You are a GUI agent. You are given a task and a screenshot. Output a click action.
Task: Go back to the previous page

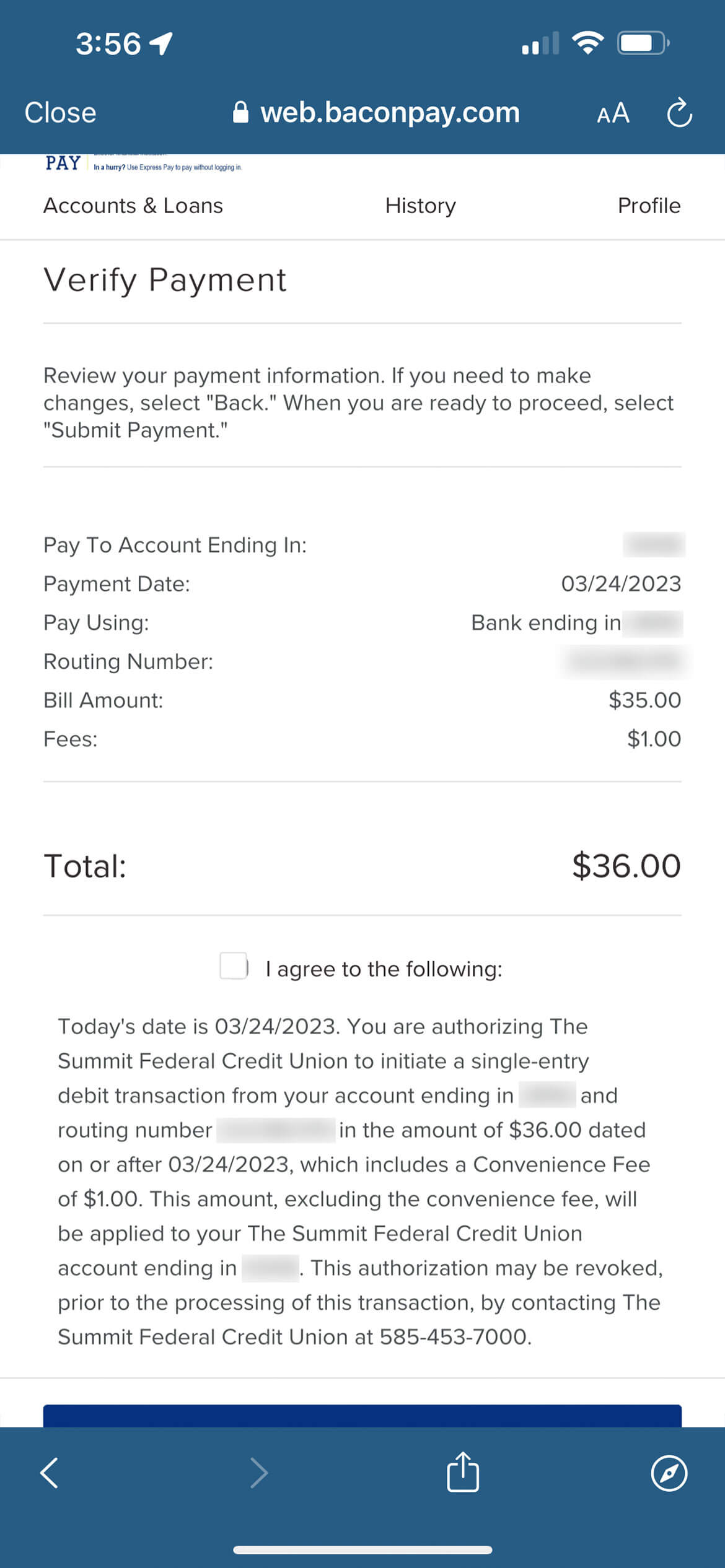(50, 1473)
